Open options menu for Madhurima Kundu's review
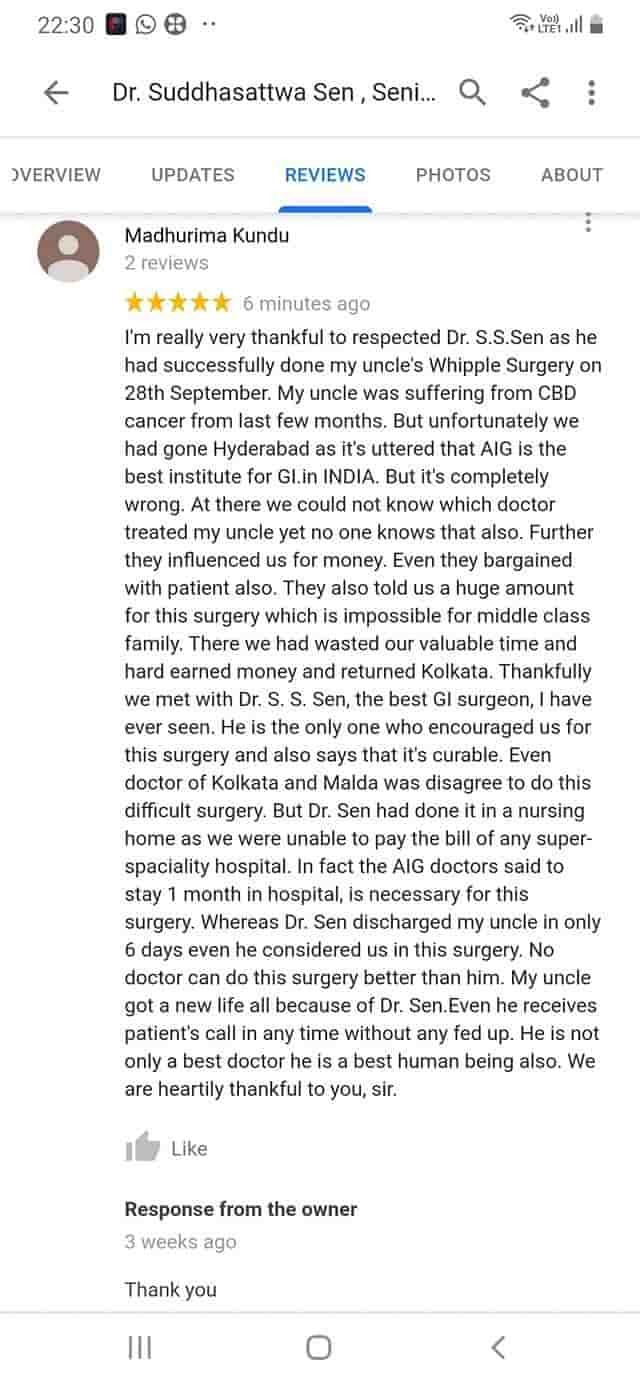640x1386 pixels. [589, 223]
